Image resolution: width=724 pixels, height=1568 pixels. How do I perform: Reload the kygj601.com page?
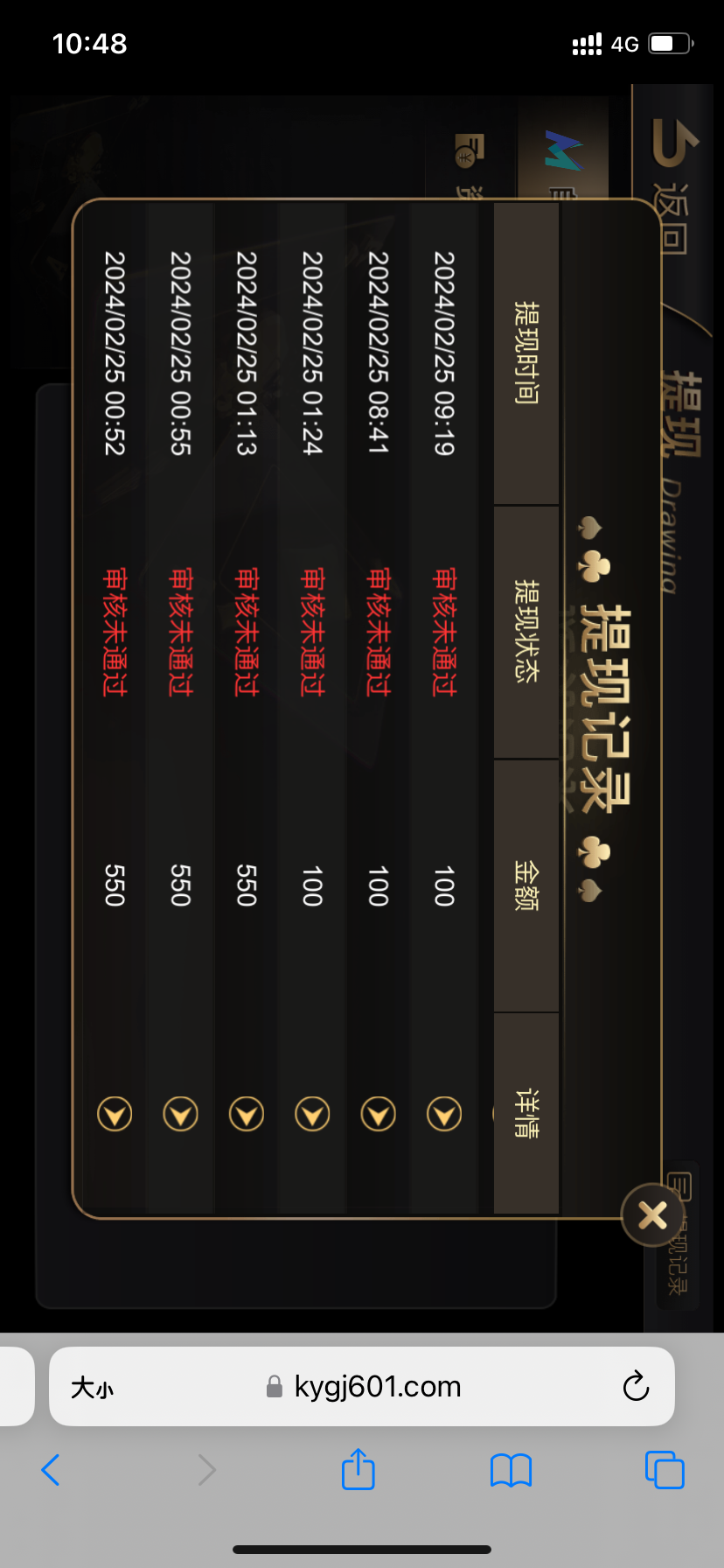636,1386
